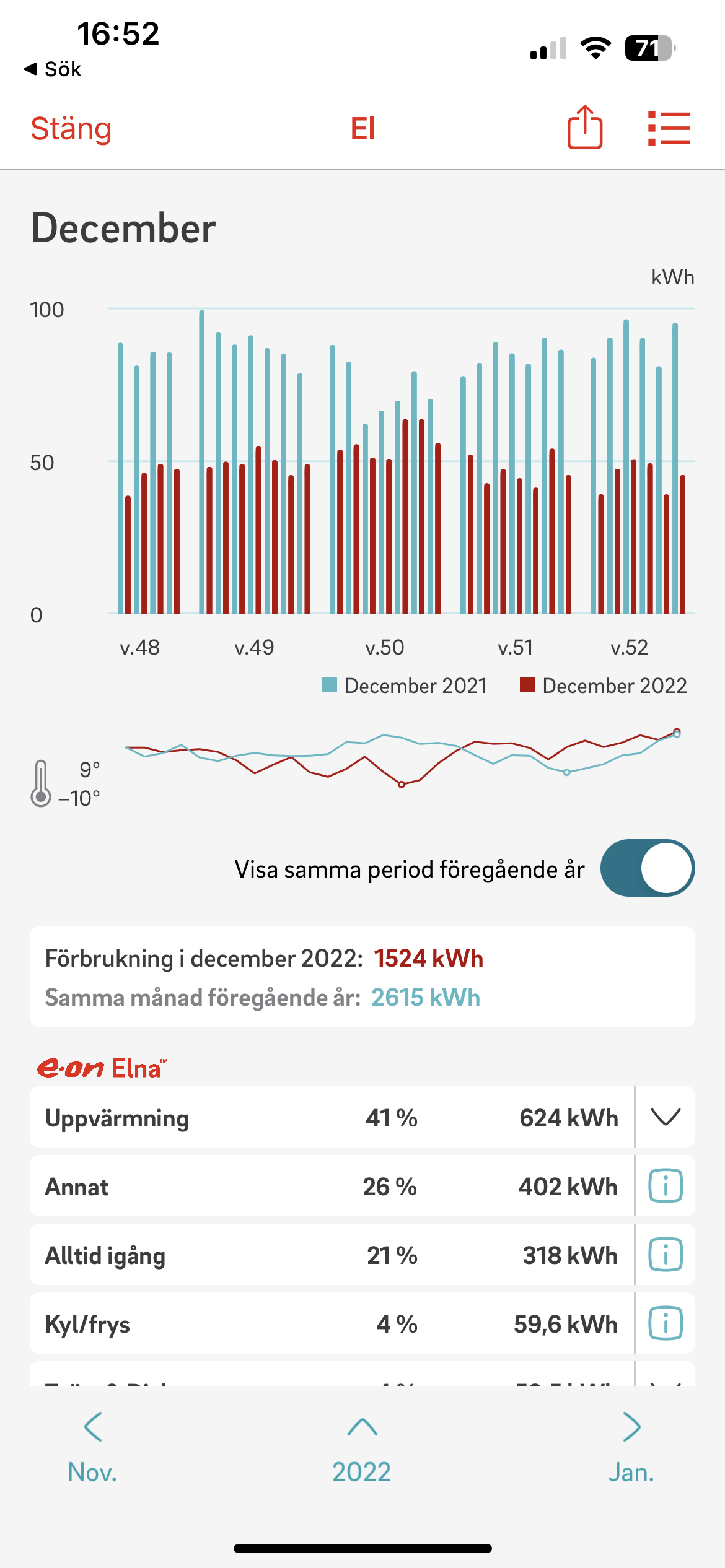Image resolution: width=725 pixels, height=1568 pixels.
Task: Open info for Annat
Action: [666, 1186]
